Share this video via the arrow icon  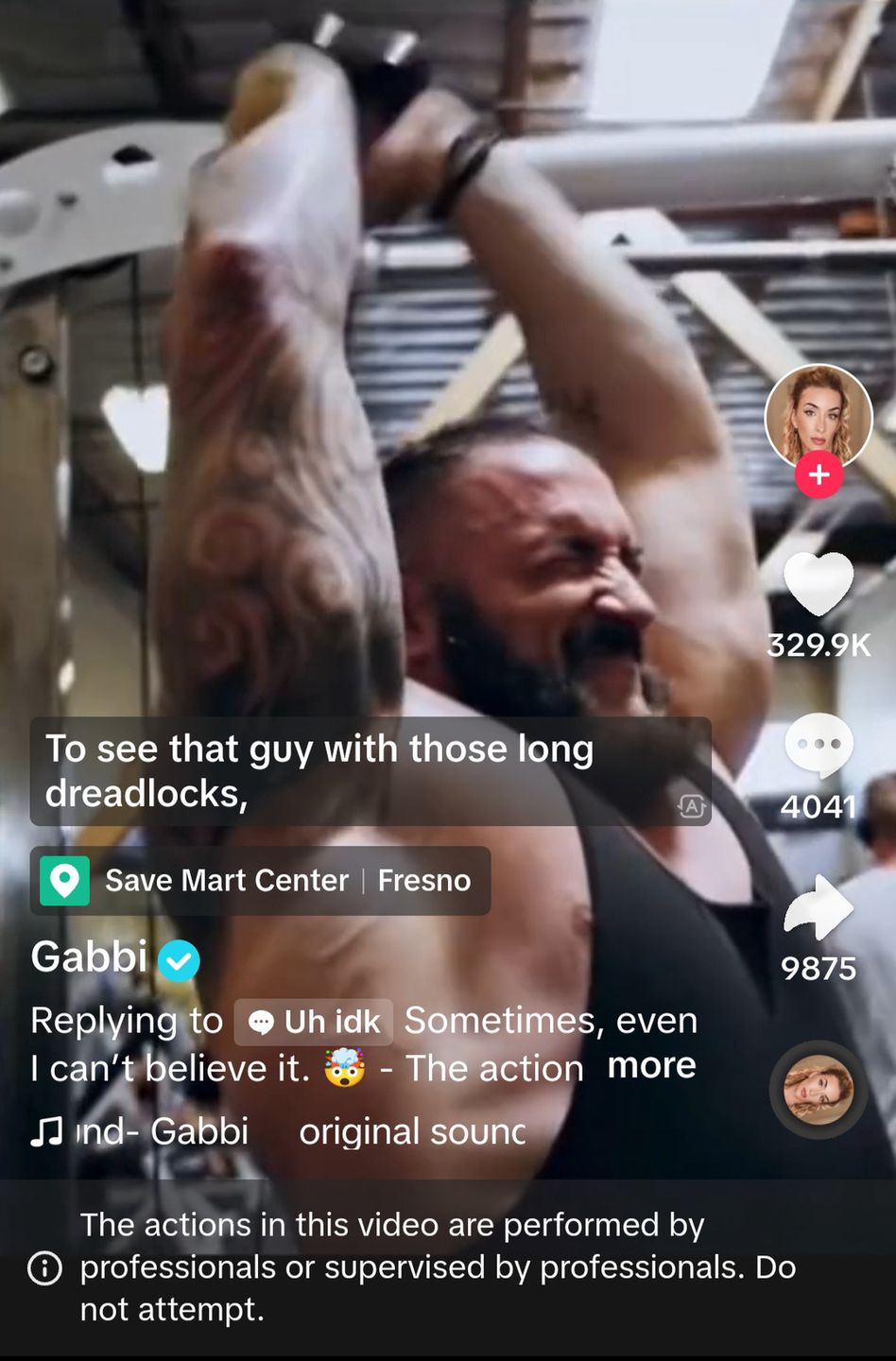coord(818,907)
